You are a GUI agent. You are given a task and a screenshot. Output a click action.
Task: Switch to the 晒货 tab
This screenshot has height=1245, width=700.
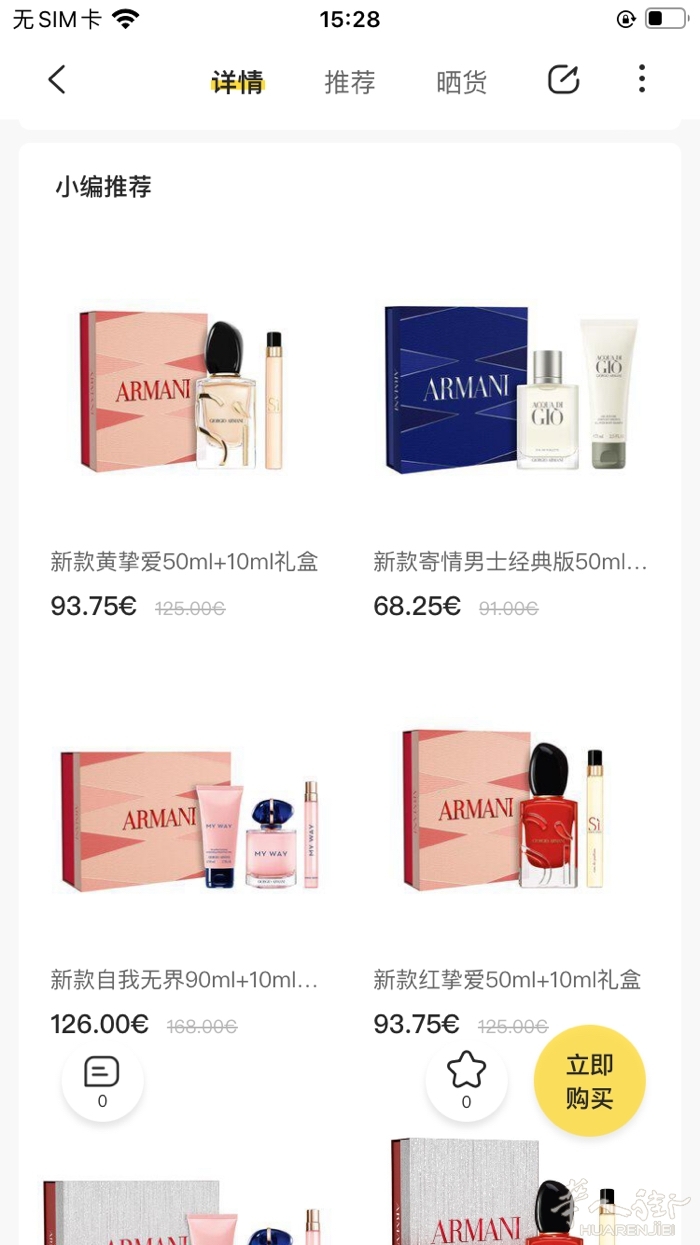pos(461,82)
